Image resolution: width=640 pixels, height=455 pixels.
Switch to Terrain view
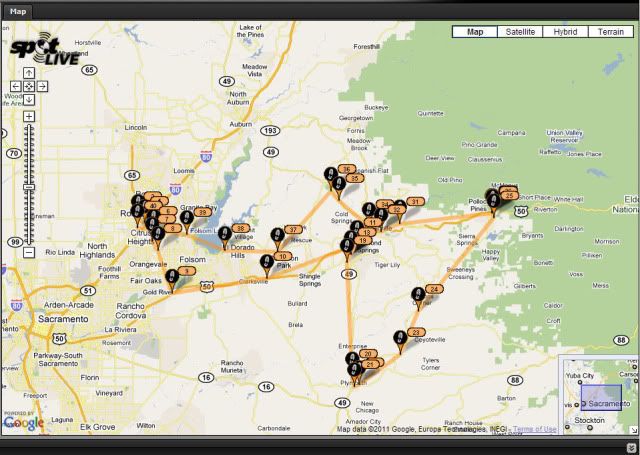[610, 32]
